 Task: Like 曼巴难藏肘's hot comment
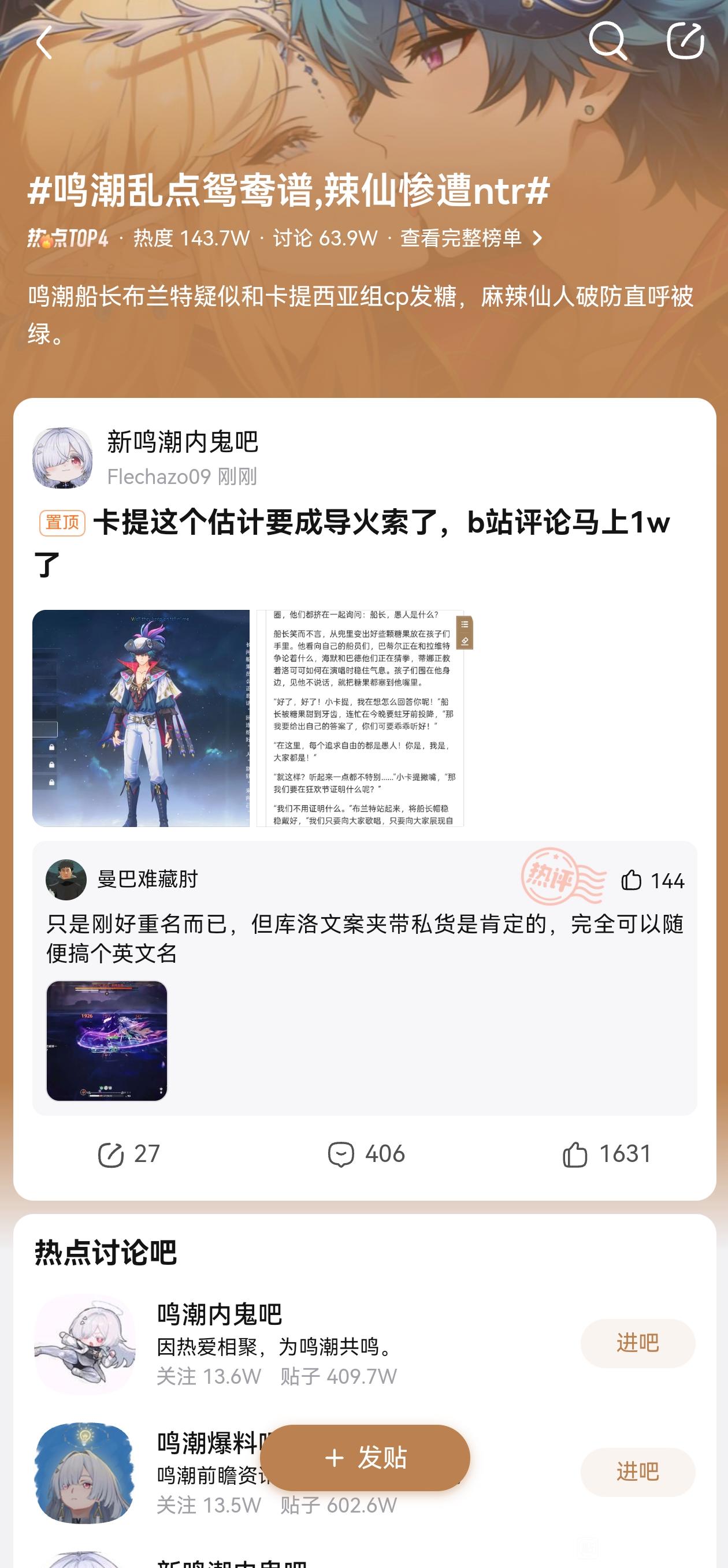point(652,880)
